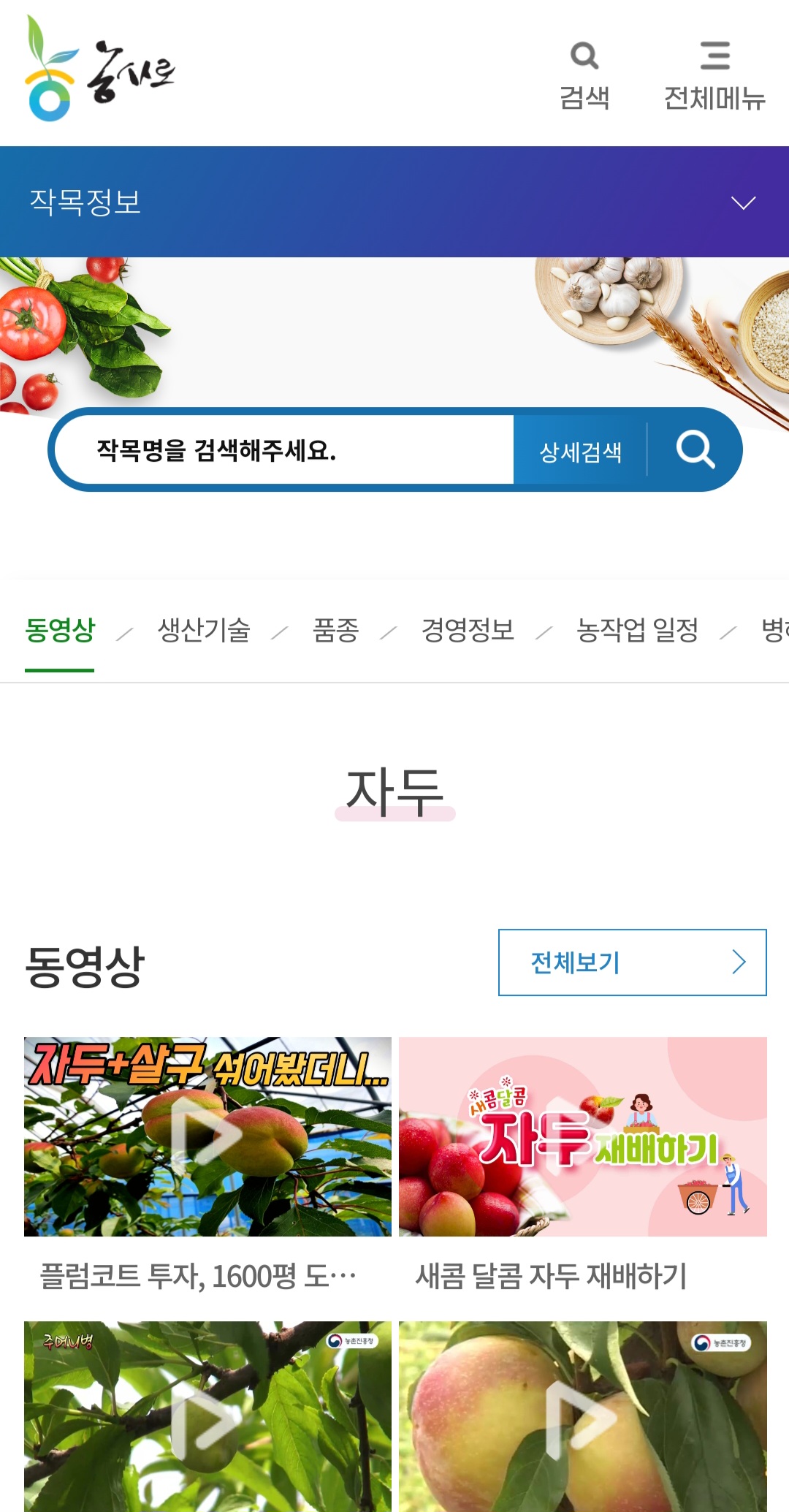The height and width of the screenshot is (1512, 789).
Task: Submit search with the magnifier button
Action: 695,450
